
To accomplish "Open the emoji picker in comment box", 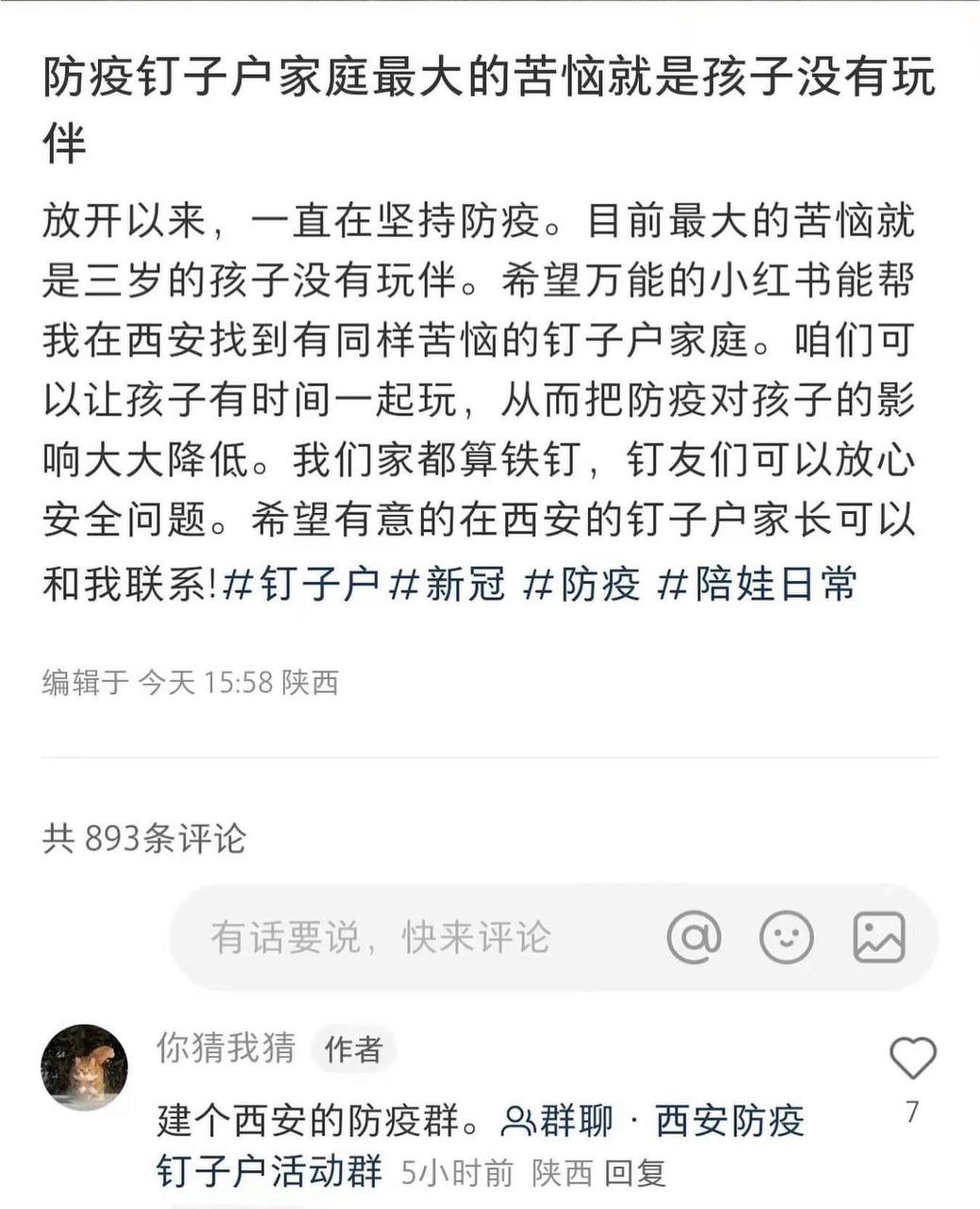I will [786, 937].
